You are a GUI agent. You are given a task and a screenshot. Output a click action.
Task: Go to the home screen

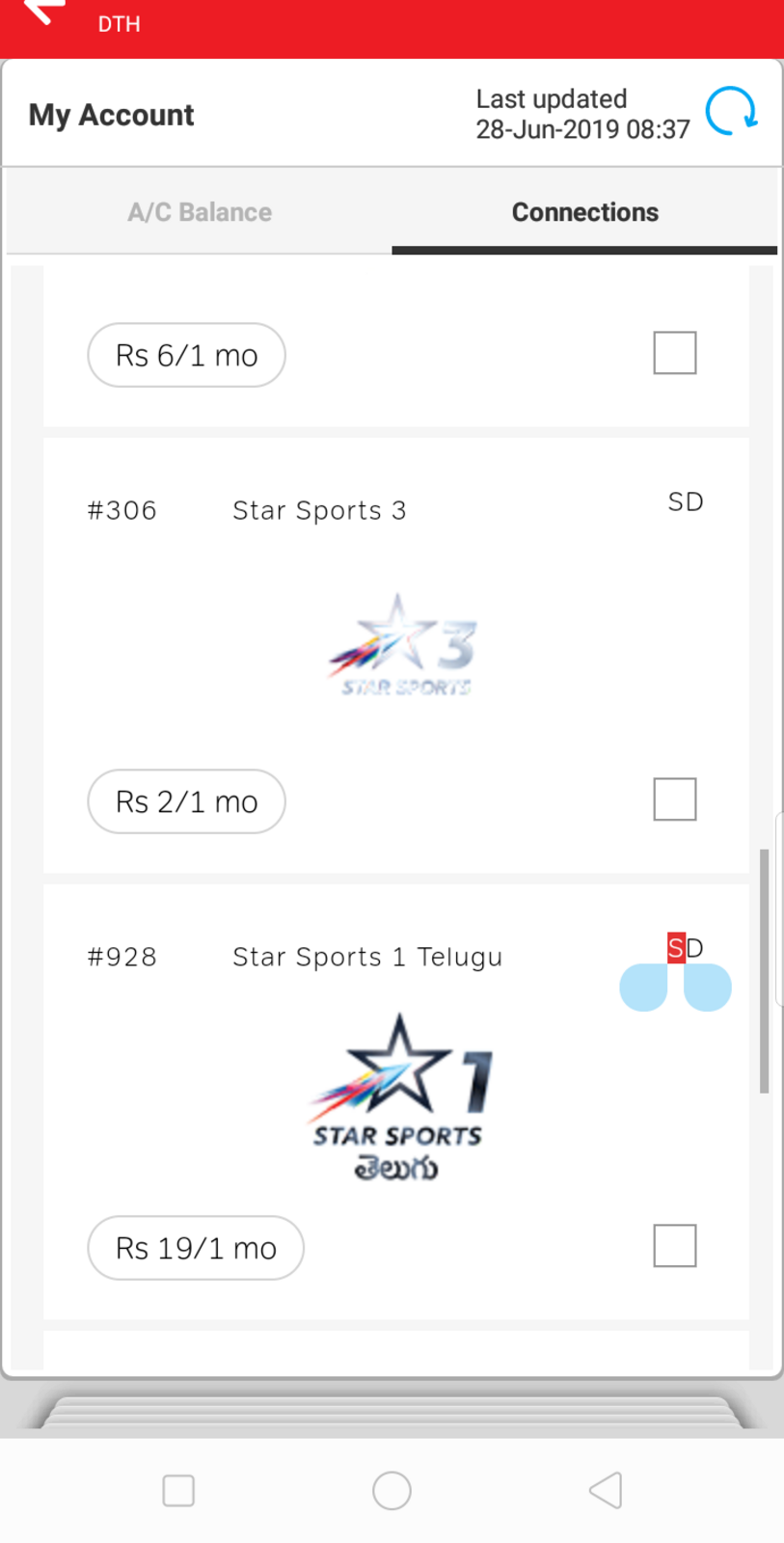pos(392,1491)
